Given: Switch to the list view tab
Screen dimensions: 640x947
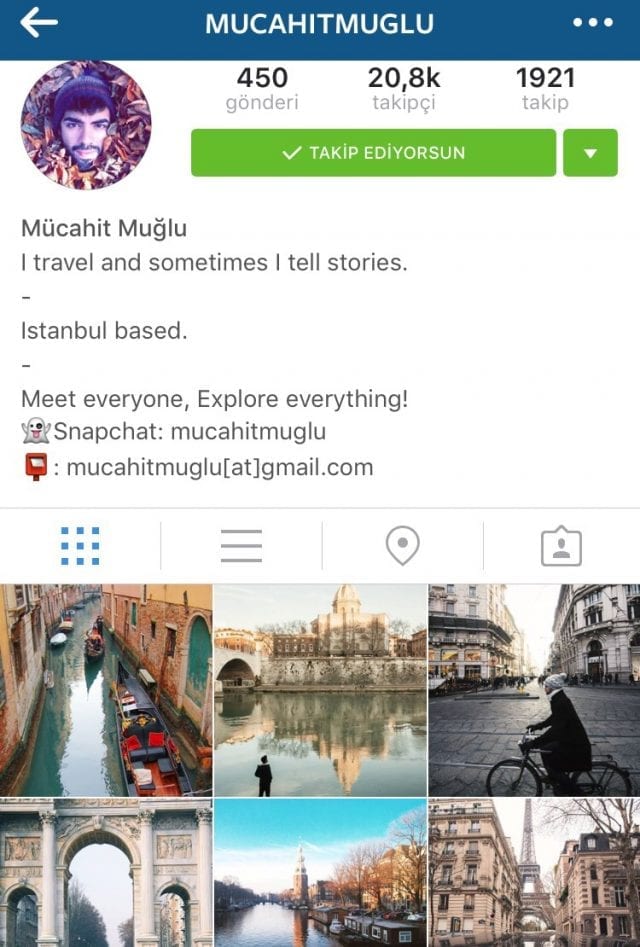Looking at the screenshot, I should [241, 546].
